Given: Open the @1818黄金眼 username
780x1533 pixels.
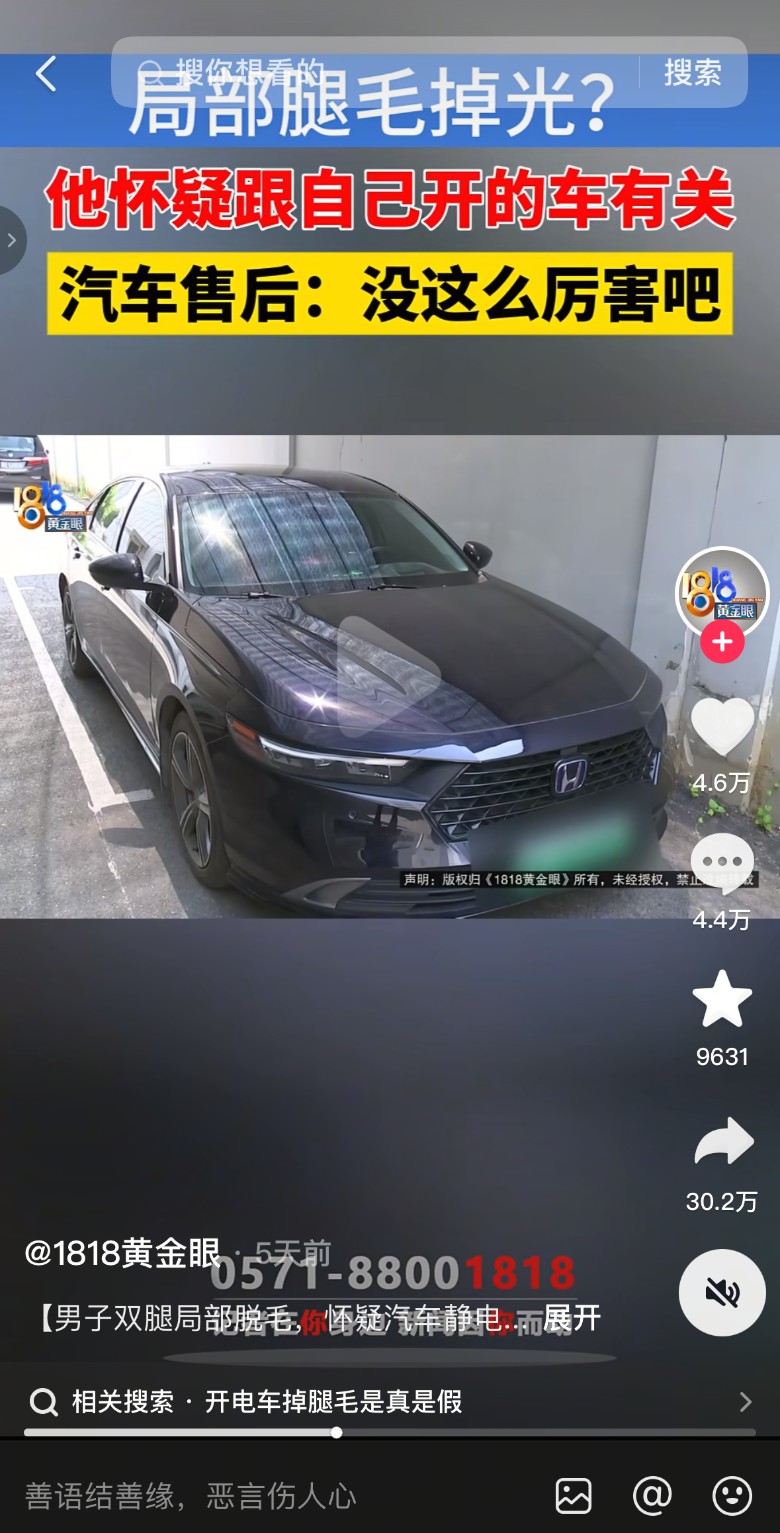Looking at the screenshot, I should pos(122,1253).
